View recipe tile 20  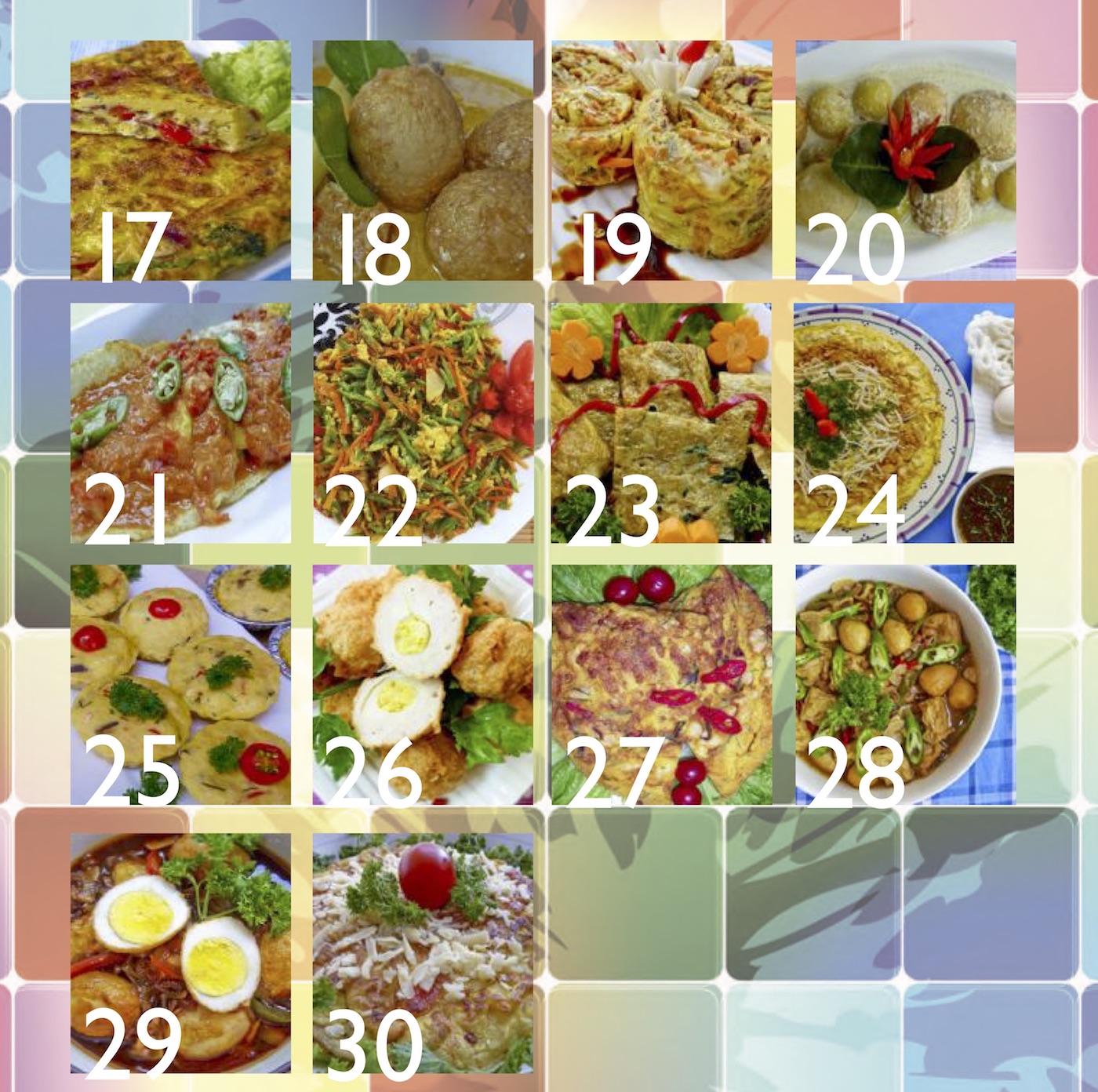(906, 161)
